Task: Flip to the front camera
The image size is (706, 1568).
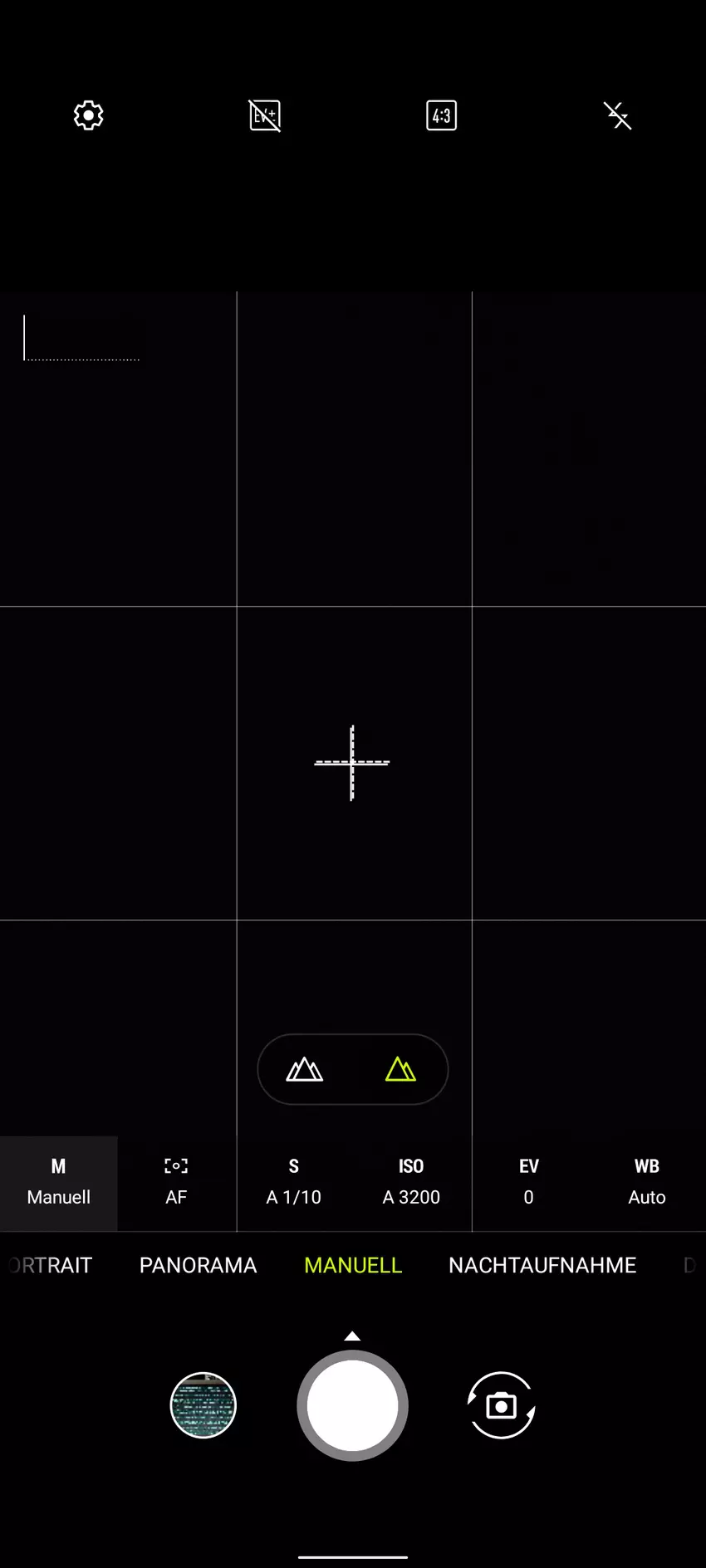Action: pyautogui.click(x=501, y=1405)
